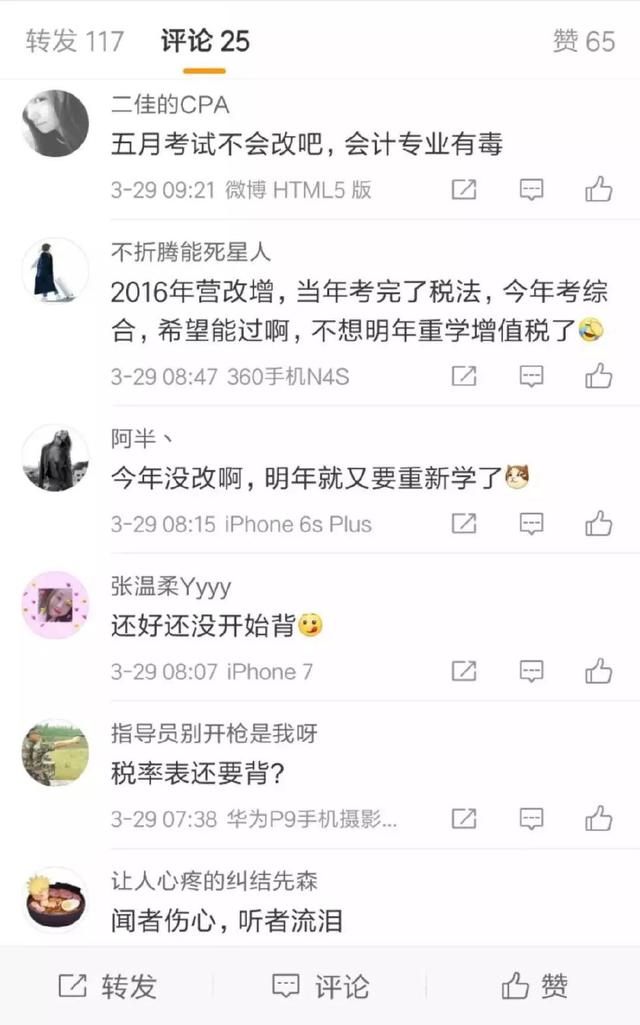Reply to 二佳的CPA's comment
Viewport: 640px width, 1025px height.
(x=532, y=189)
